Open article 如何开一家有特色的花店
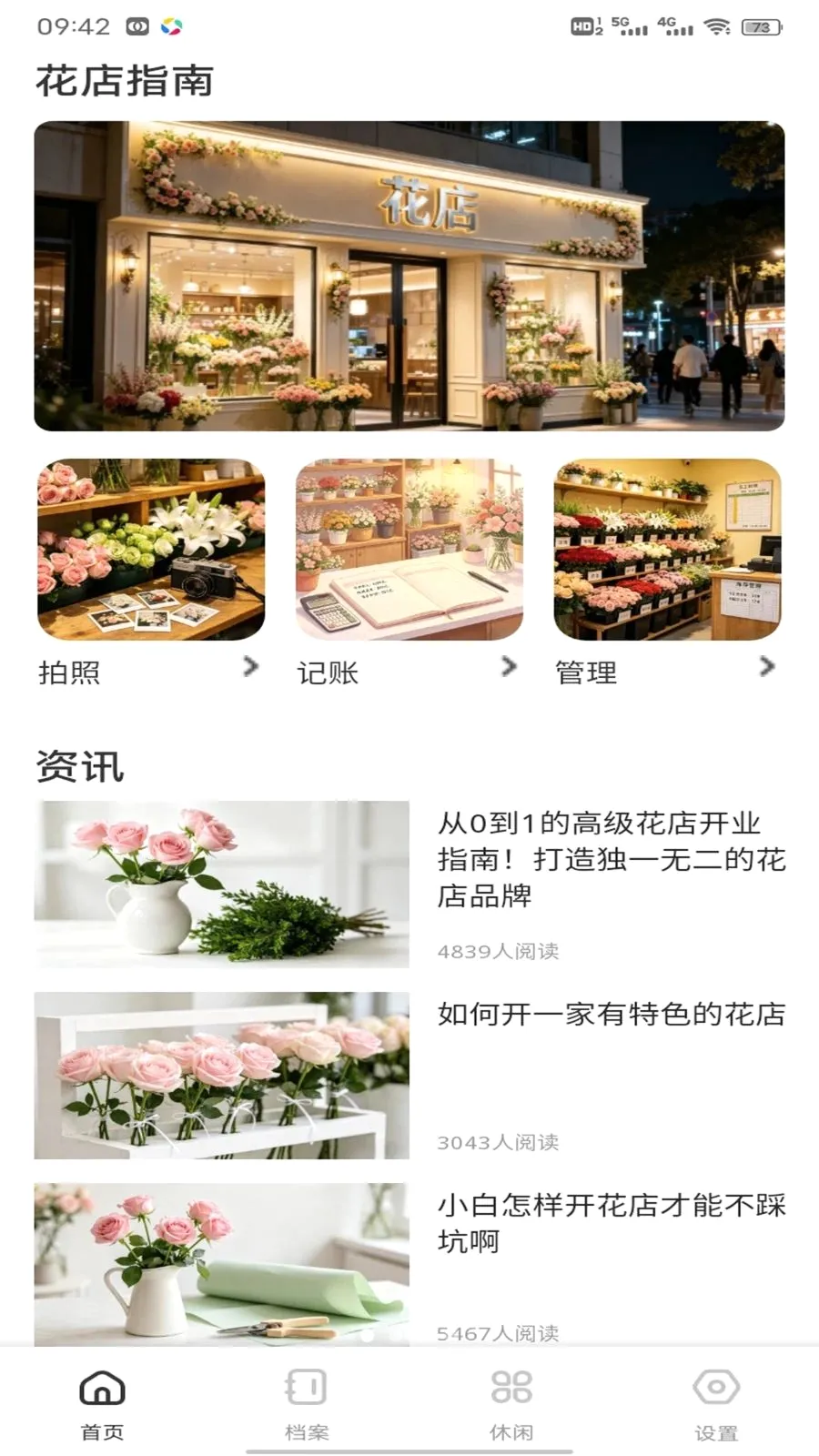This screenshot has height=1456, width=819. 409,1075
